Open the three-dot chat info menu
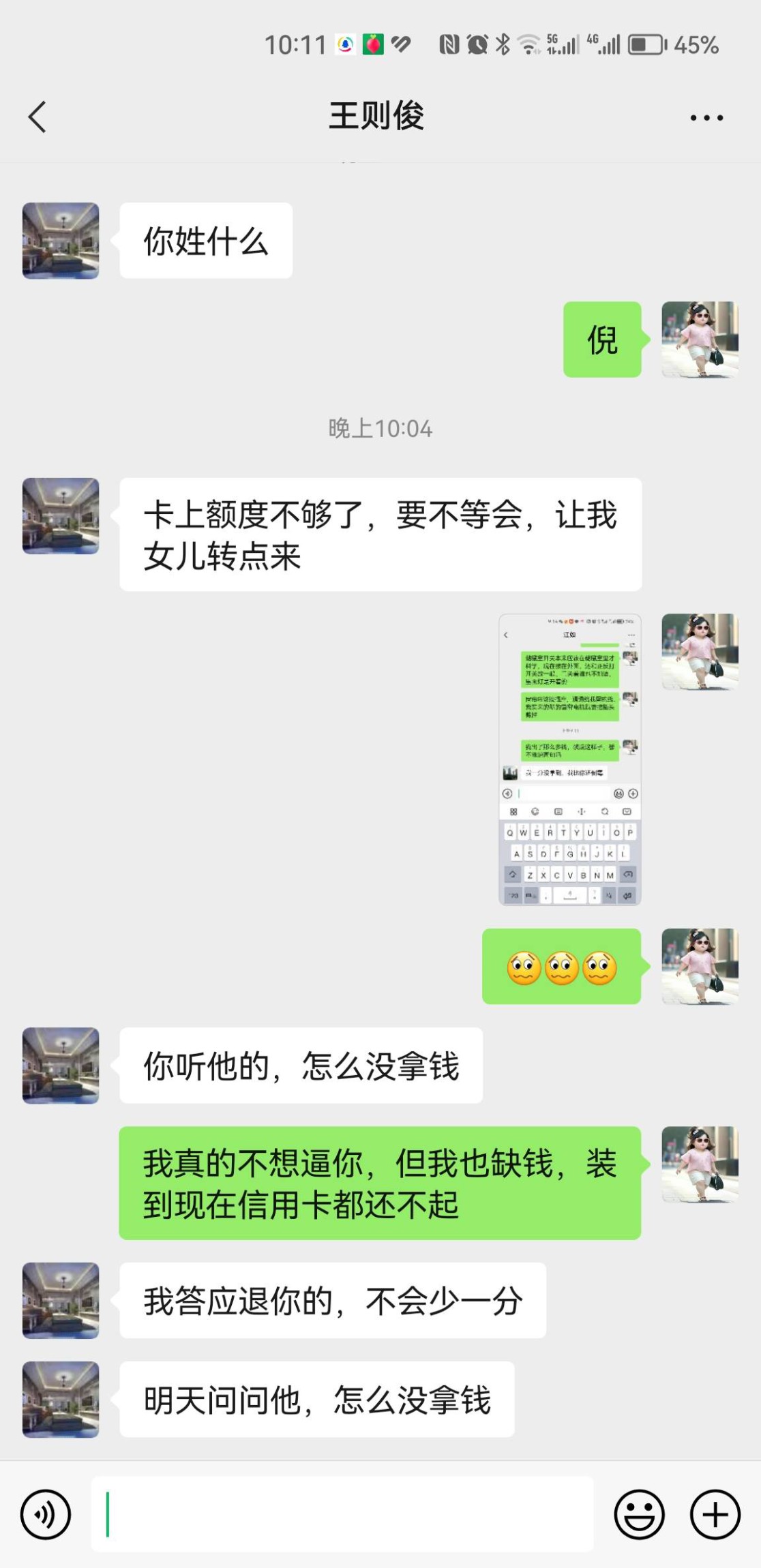The height and width of the screenshot is (1568, 761). point(706,118)
